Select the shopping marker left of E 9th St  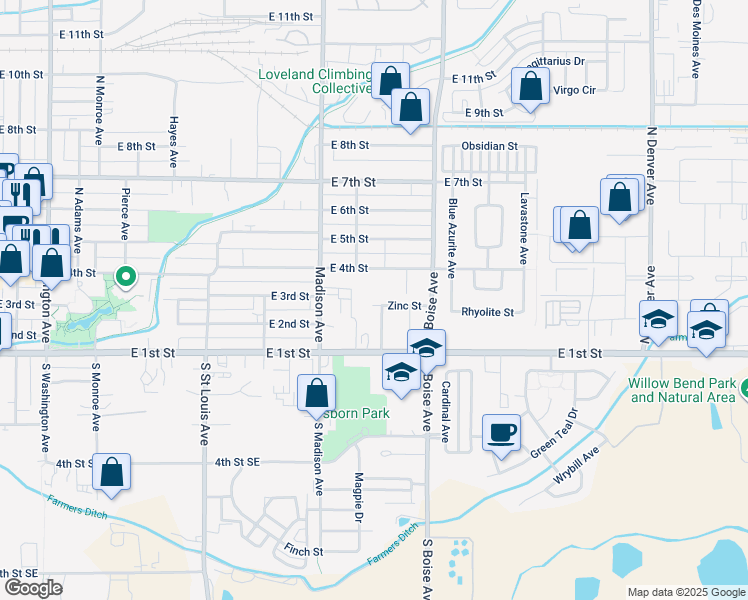[x=410, y=106]
